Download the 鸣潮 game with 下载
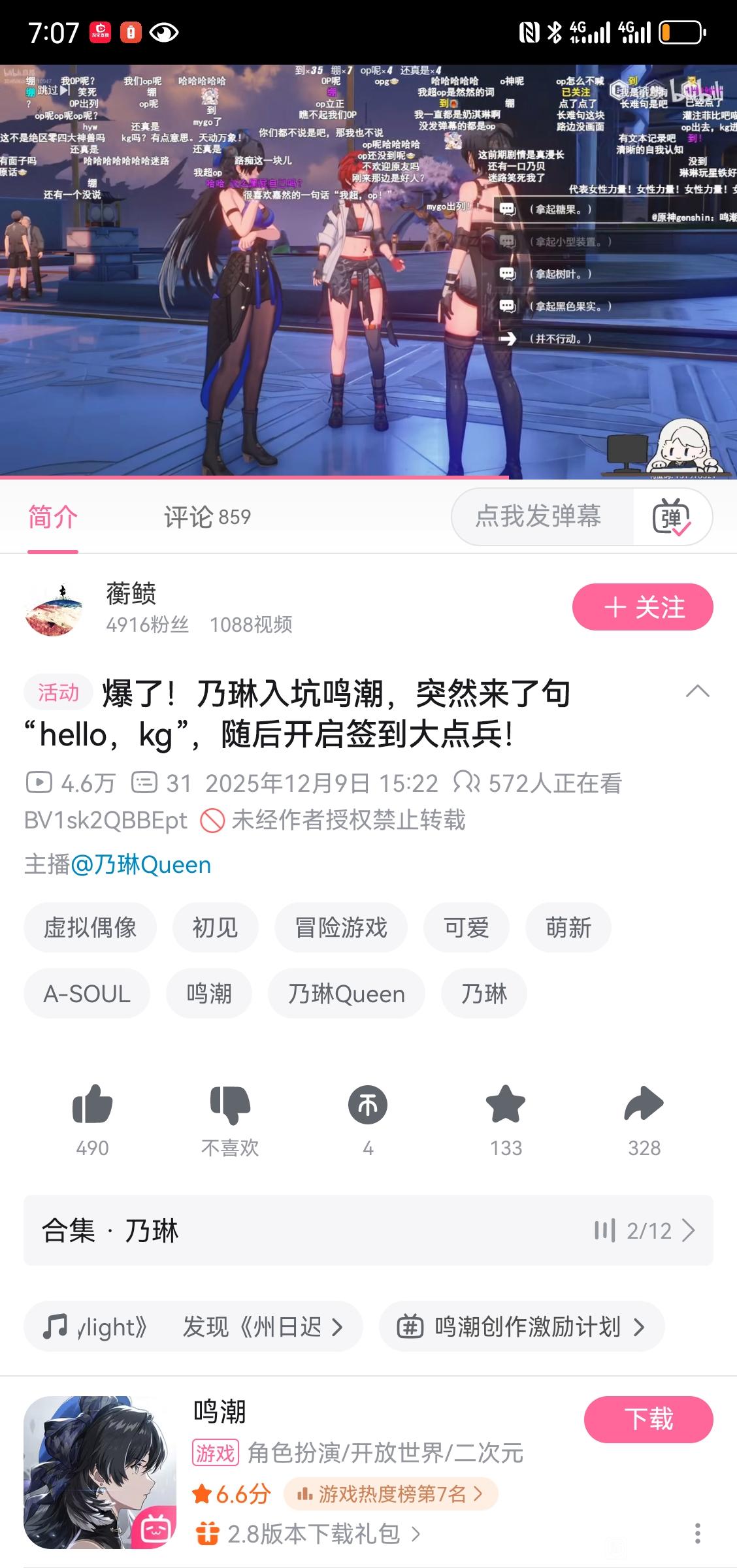 [x=648, y=1419]
